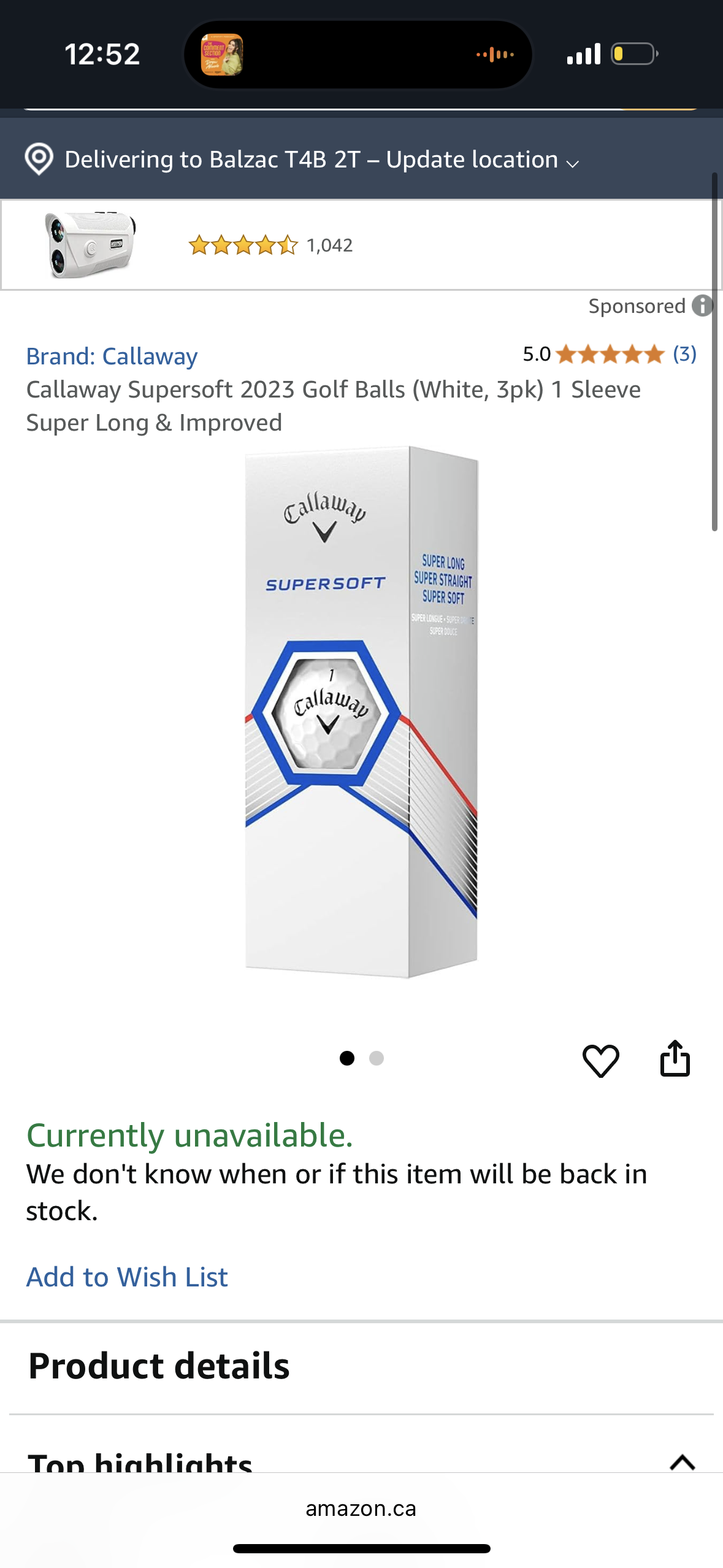Open the sponsored rangefinder ad
Viewport: 723px width, 1568px height.
pos(90,245)
